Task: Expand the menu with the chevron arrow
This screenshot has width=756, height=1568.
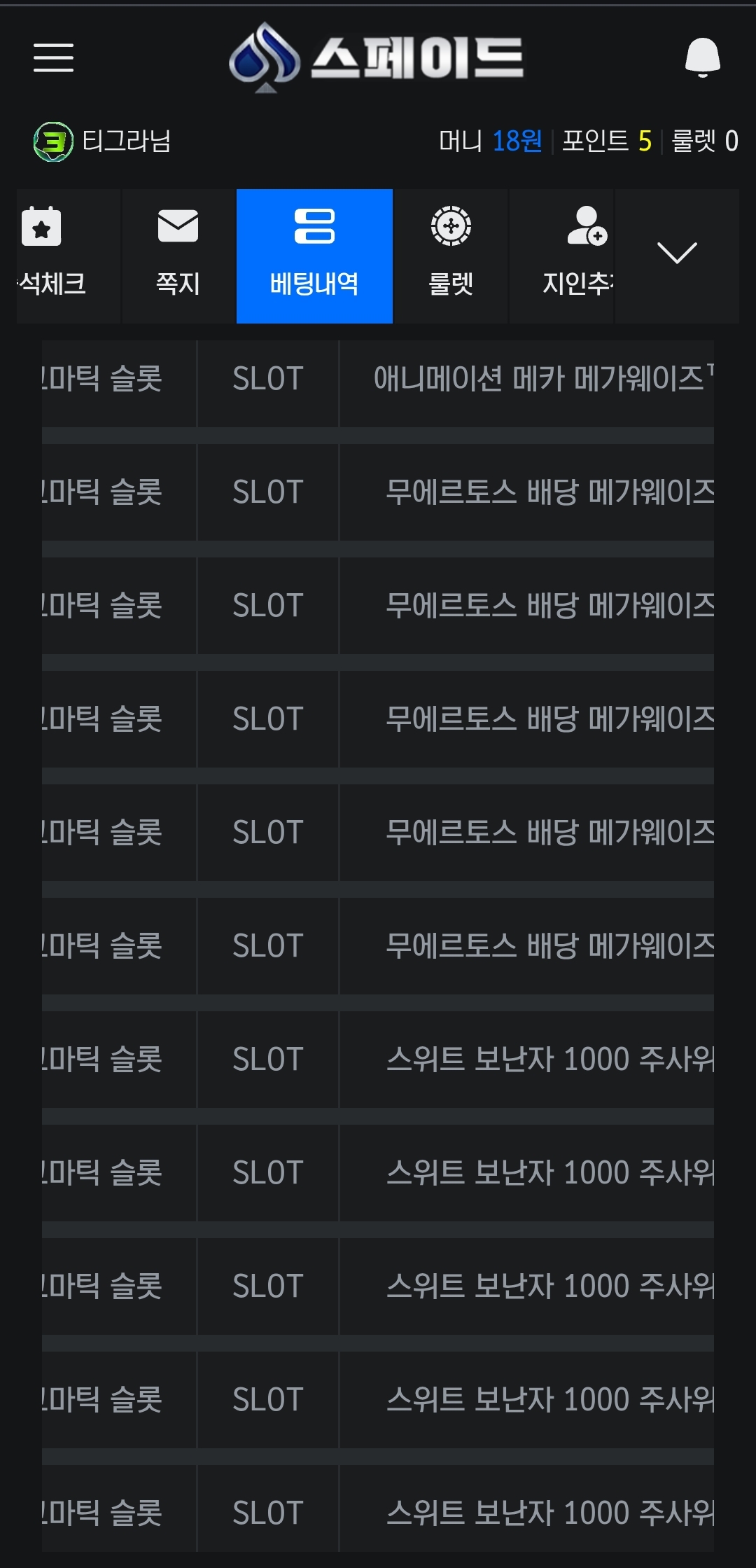Action: [677, 256]
